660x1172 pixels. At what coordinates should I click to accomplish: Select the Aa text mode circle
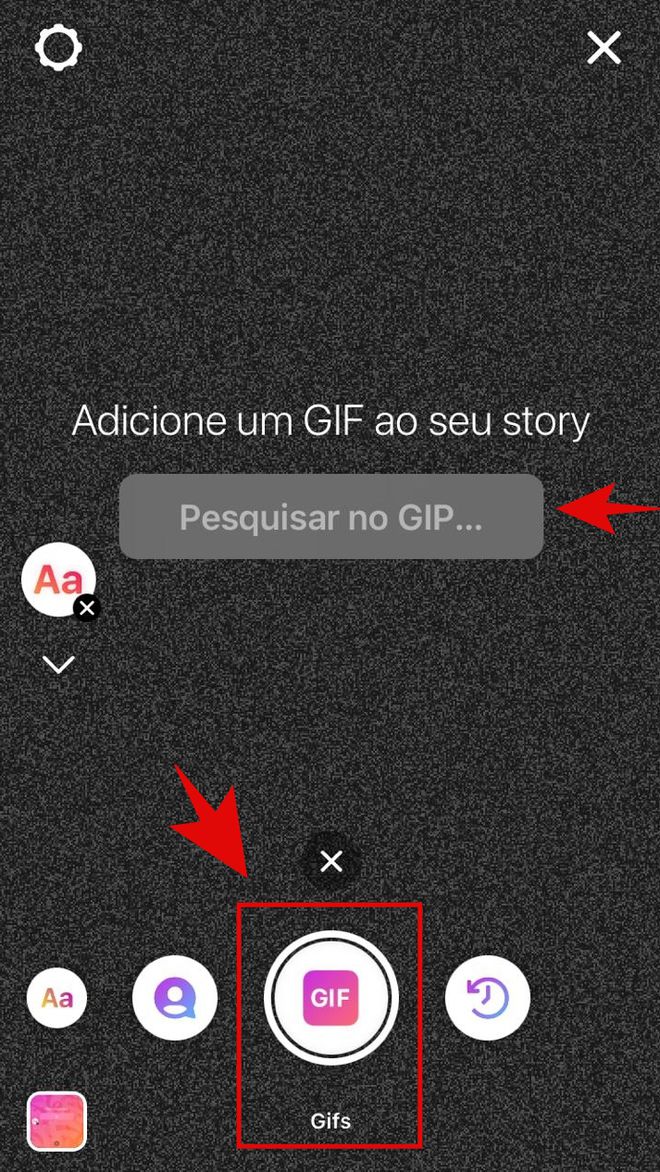[57, 997]
